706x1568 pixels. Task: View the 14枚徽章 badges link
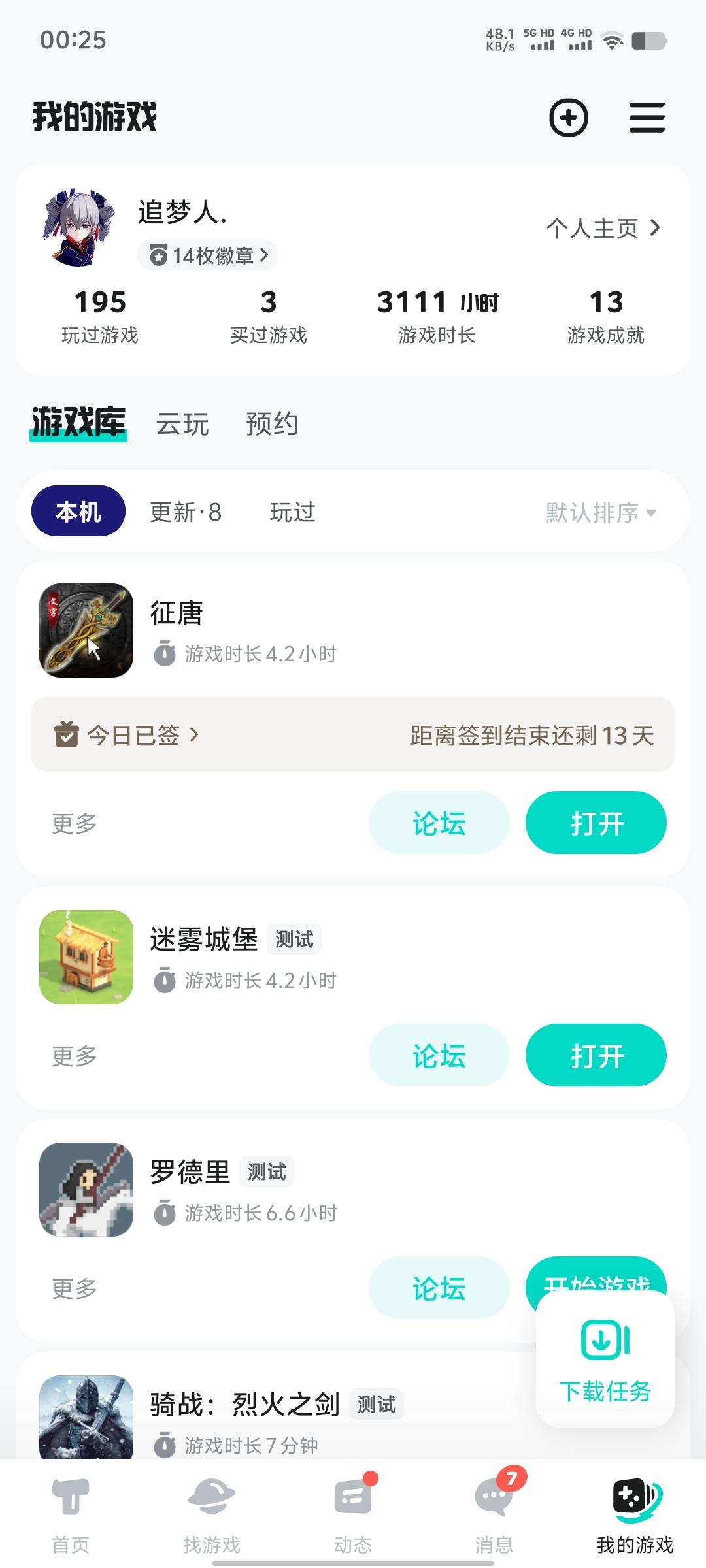tap(207, 256)
